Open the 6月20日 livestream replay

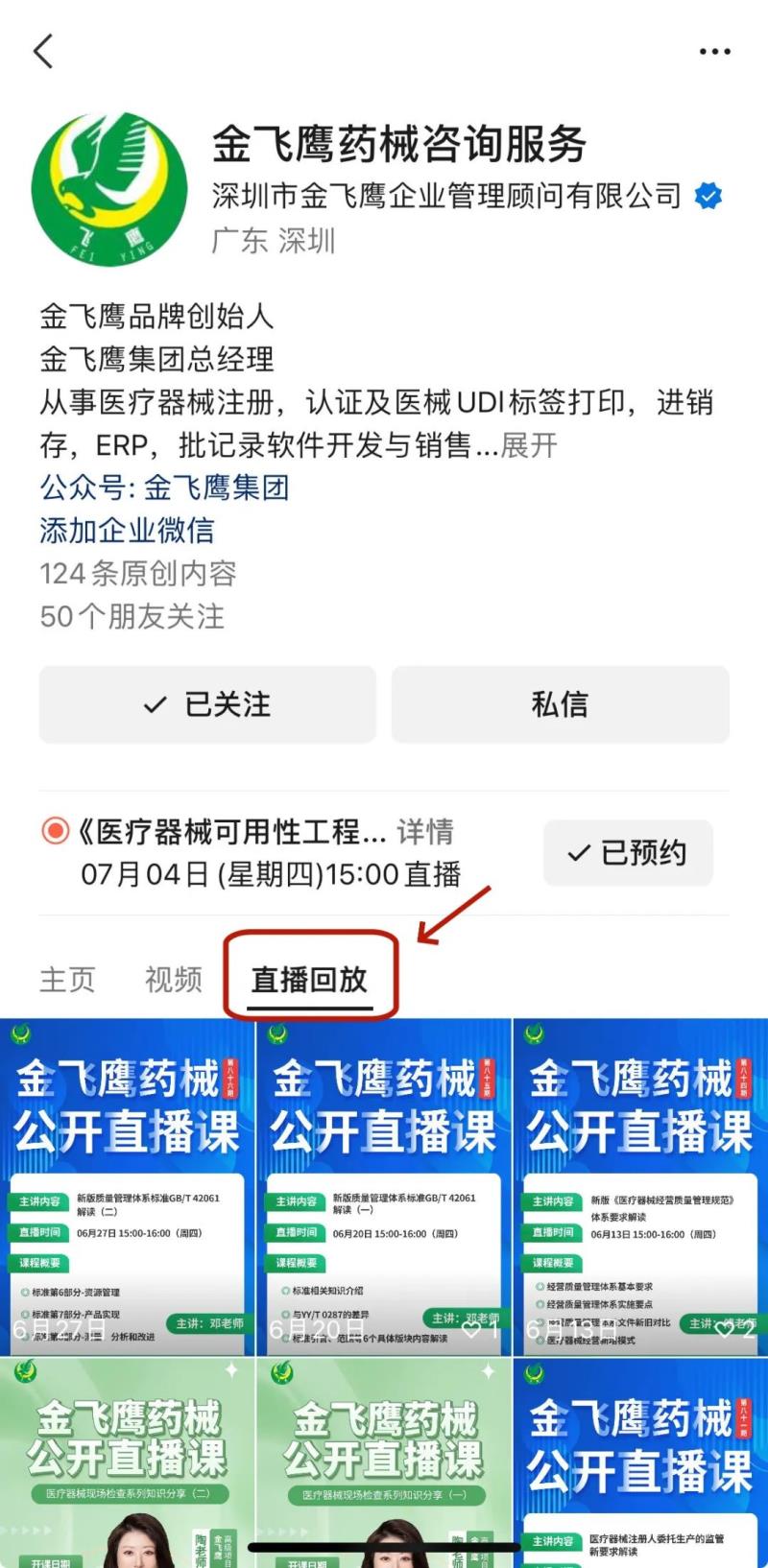[384, 1187]
